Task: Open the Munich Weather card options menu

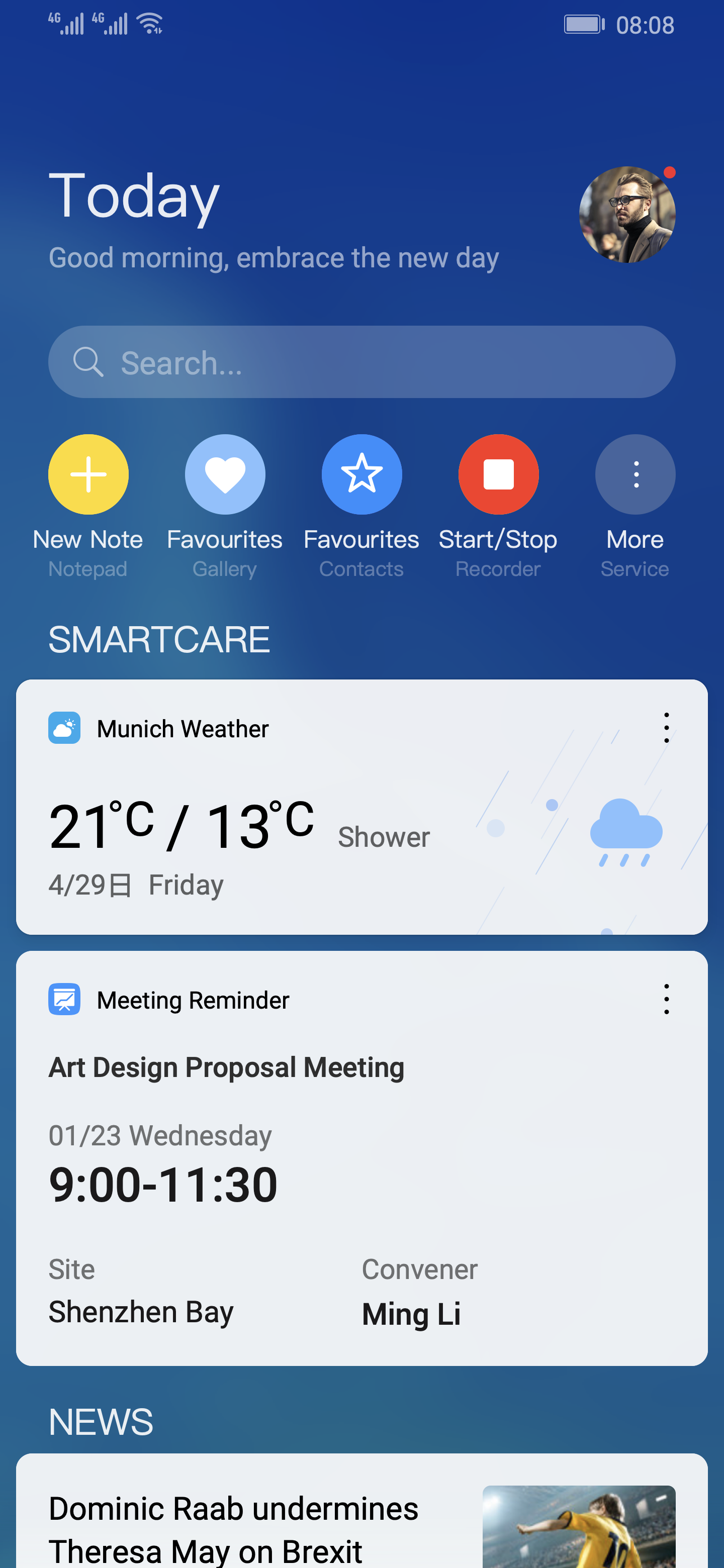Action: click(x=666, y=727)
